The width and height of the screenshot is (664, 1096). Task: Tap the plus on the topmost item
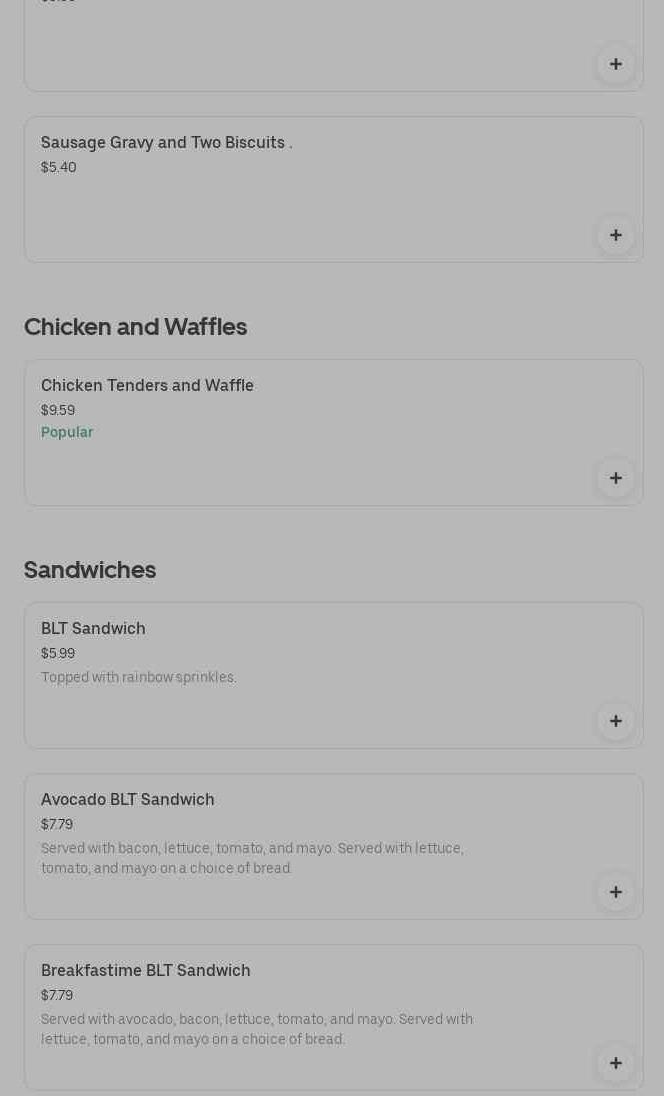(615, 64)
